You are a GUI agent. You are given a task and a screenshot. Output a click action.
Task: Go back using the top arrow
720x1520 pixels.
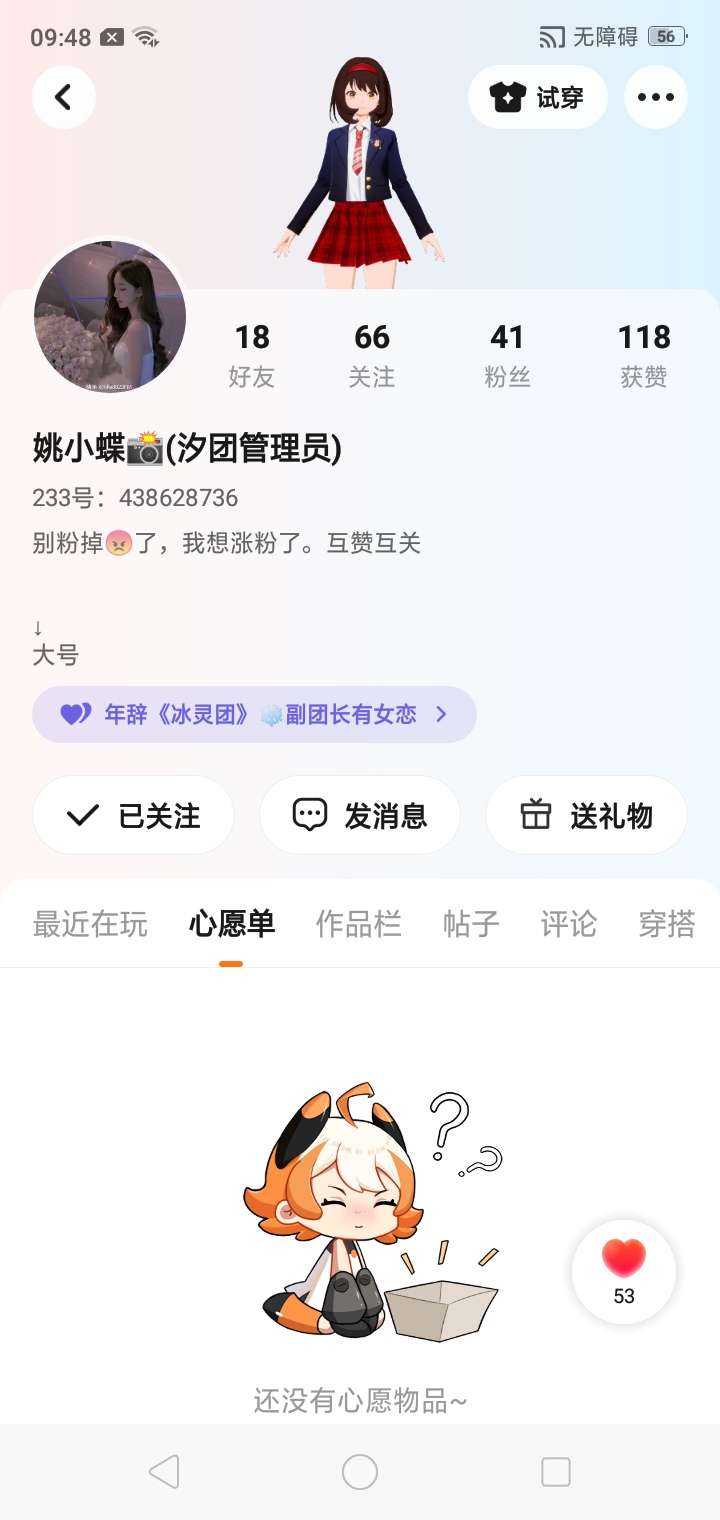pyautogui.click(x=64, y=97)
